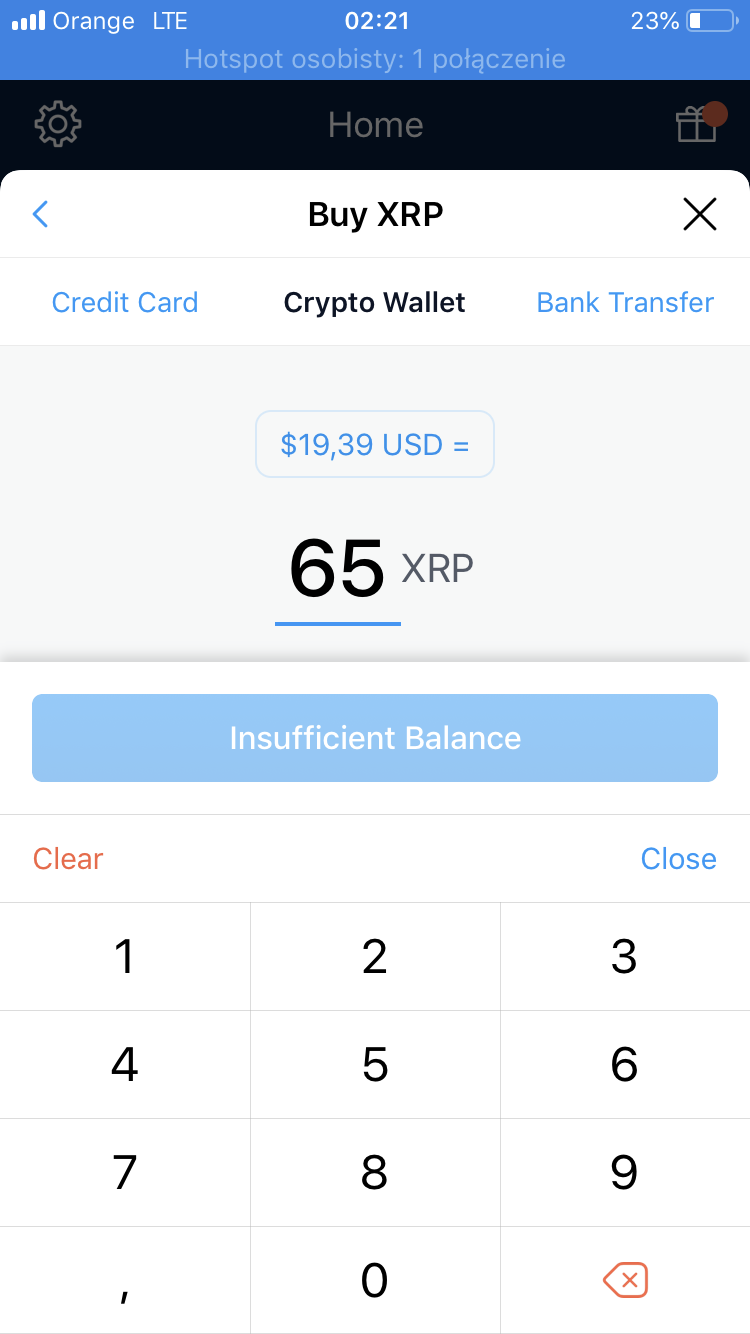Toggle the $19,39 USD currency chip
Screen dimensions: 750x1334
(374, 444)
